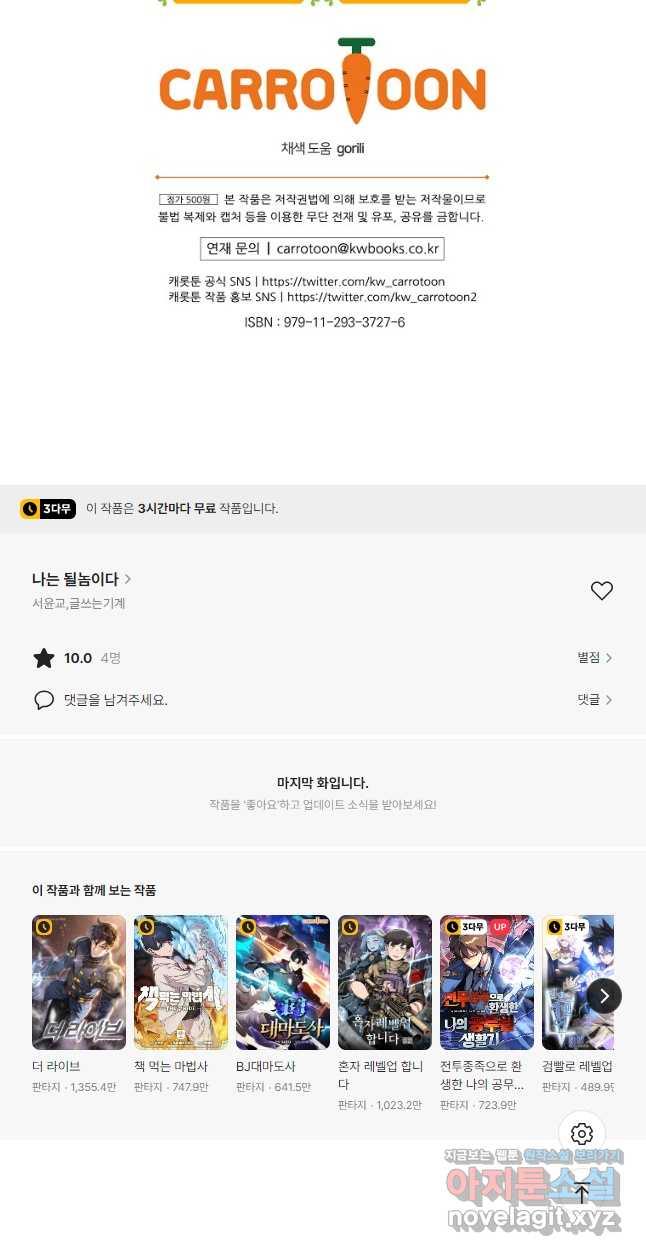Open the 더 라이브 webtoon card

79,982
